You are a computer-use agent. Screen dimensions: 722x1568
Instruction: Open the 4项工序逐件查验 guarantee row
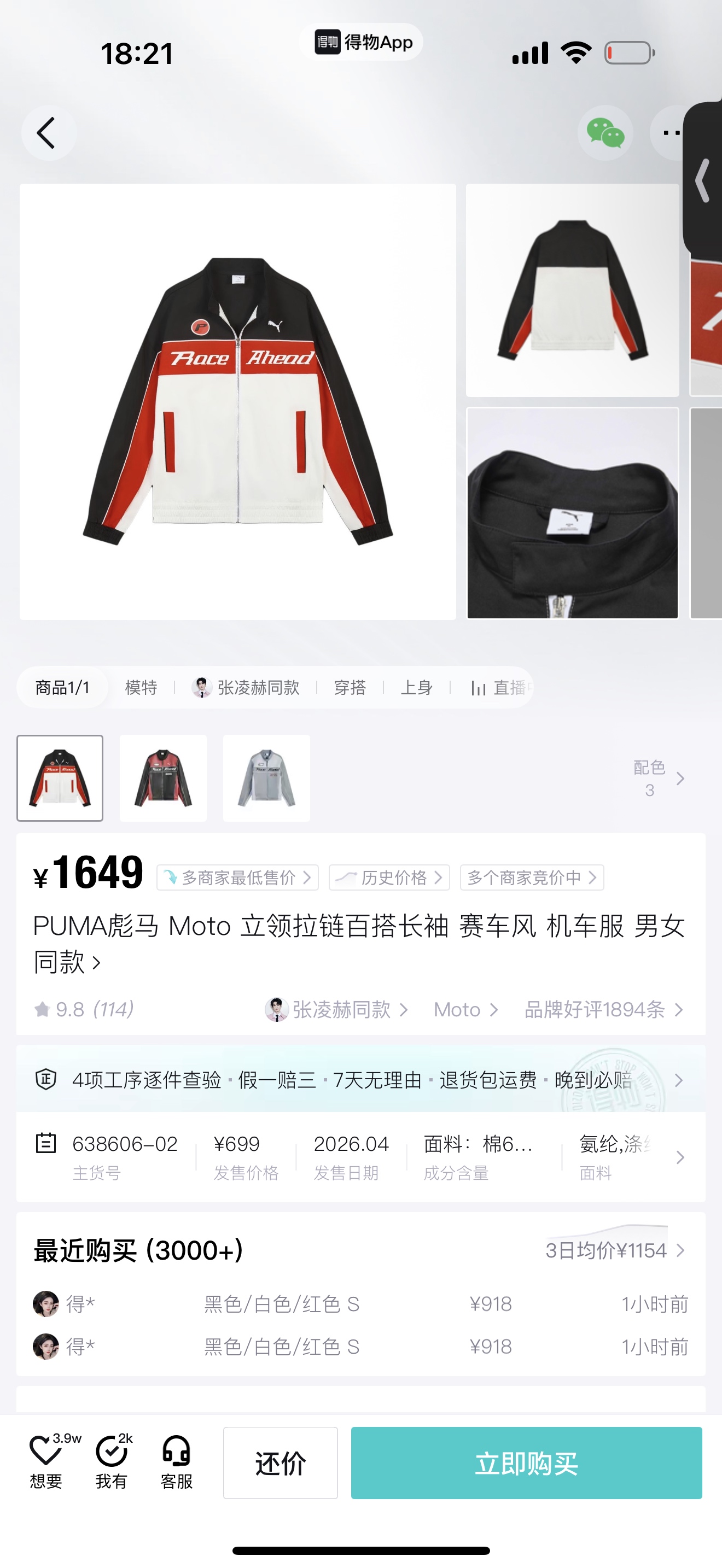pyautogui.click(x=360, y=1080)
